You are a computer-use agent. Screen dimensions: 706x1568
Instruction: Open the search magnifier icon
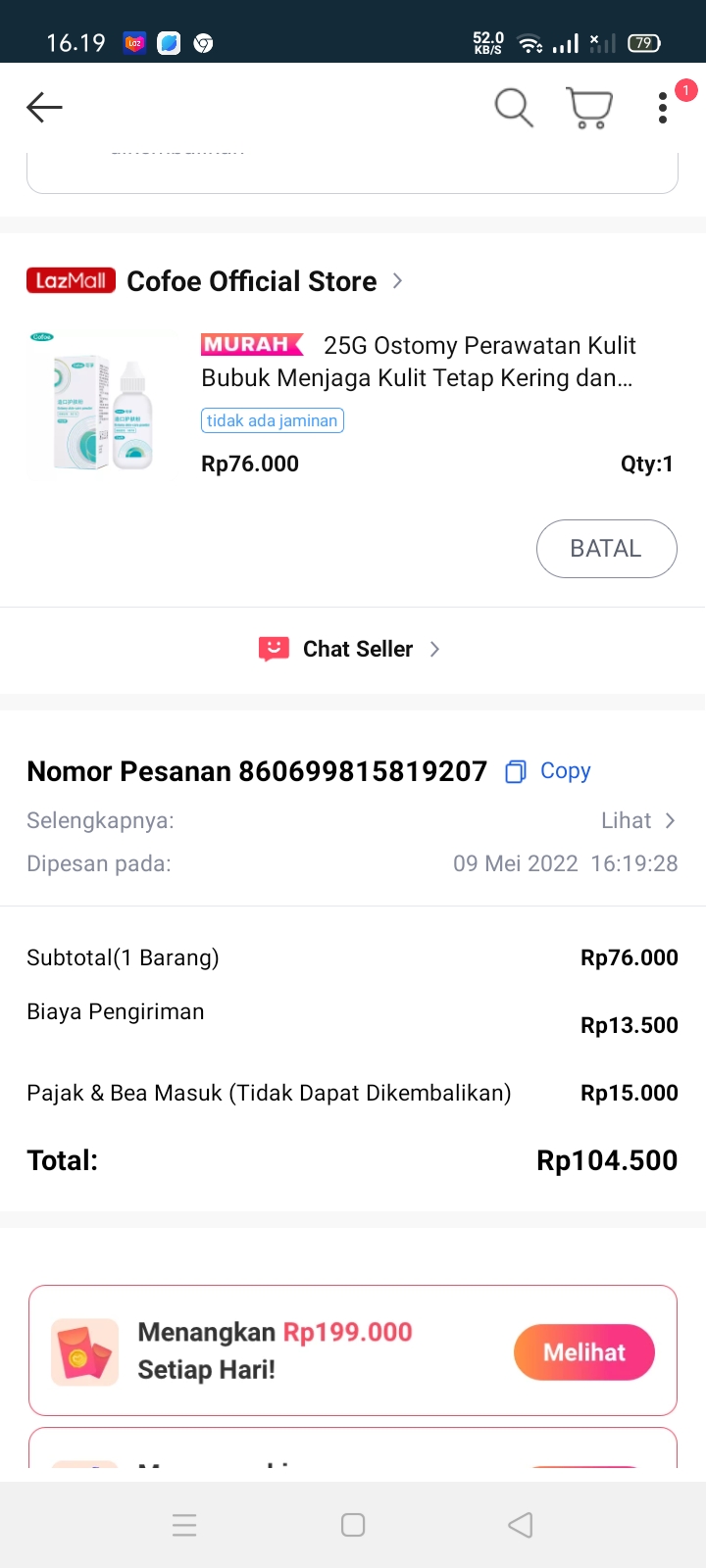pyautogui.click(x=513, y=107)
